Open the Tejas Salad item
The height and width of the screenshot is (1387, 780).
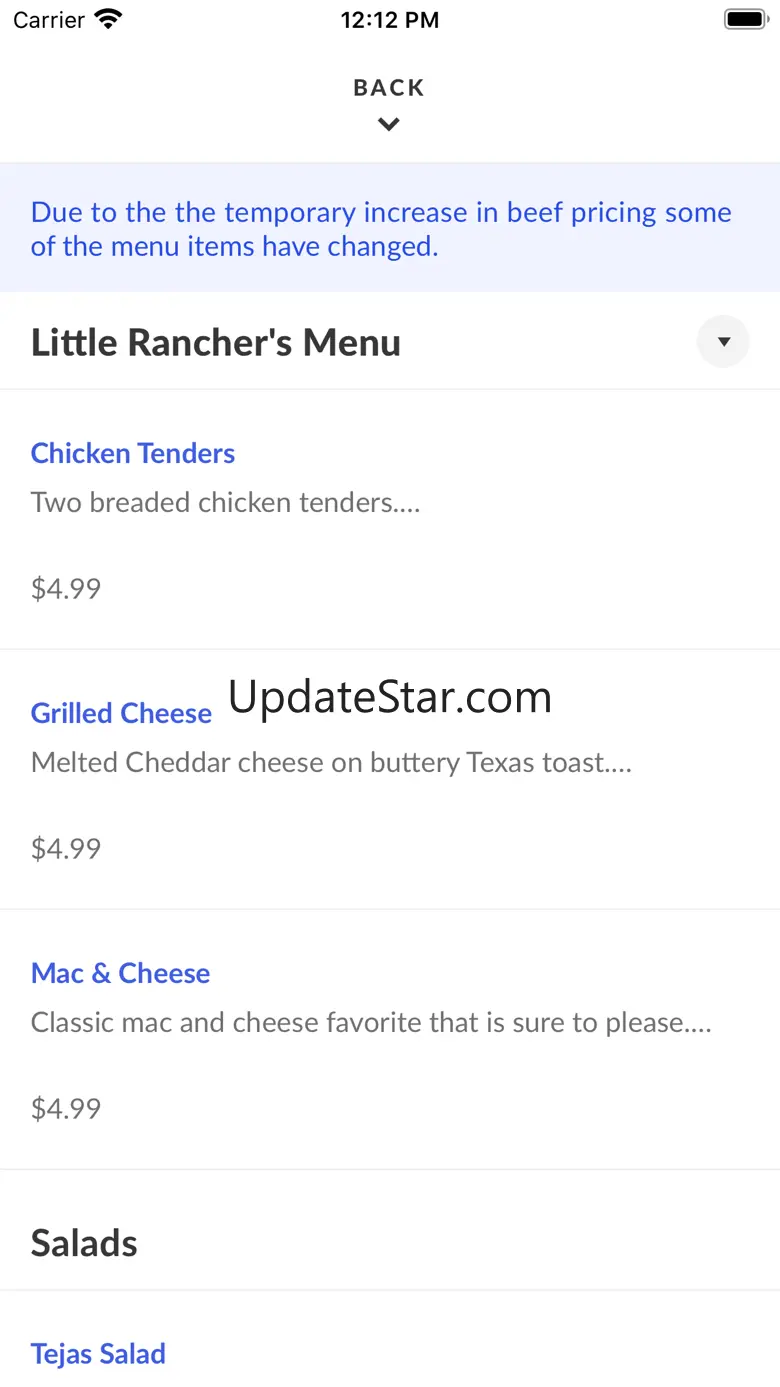point(98,1353)
